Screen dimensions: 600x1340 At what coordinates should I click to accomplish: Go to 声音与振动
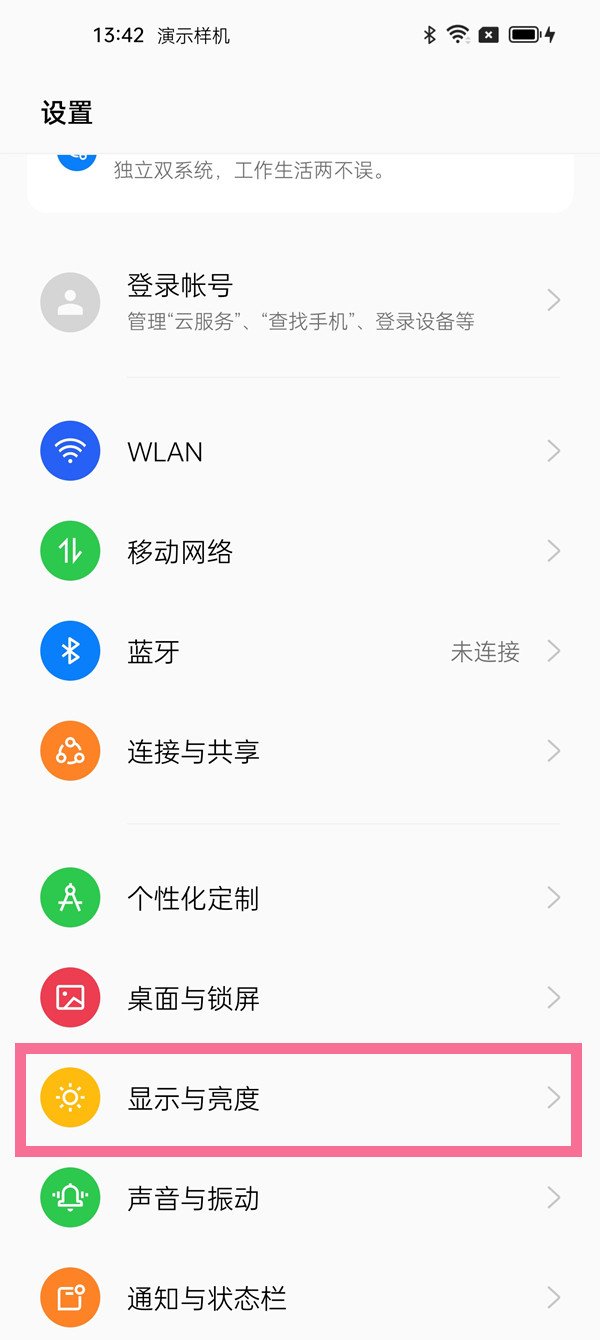coord(300,1198)
